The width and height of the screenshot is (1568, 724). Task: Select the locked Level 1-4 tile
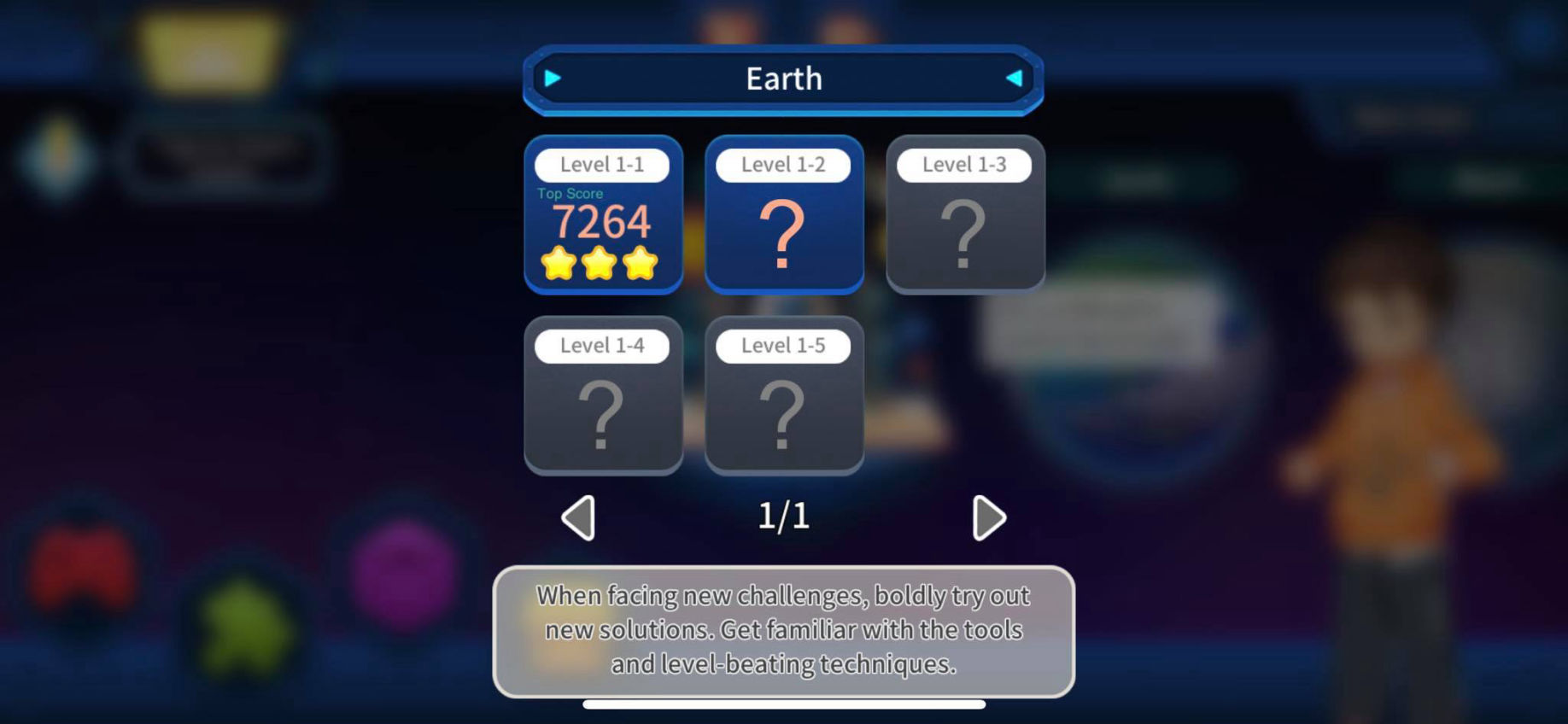point(603,396)
